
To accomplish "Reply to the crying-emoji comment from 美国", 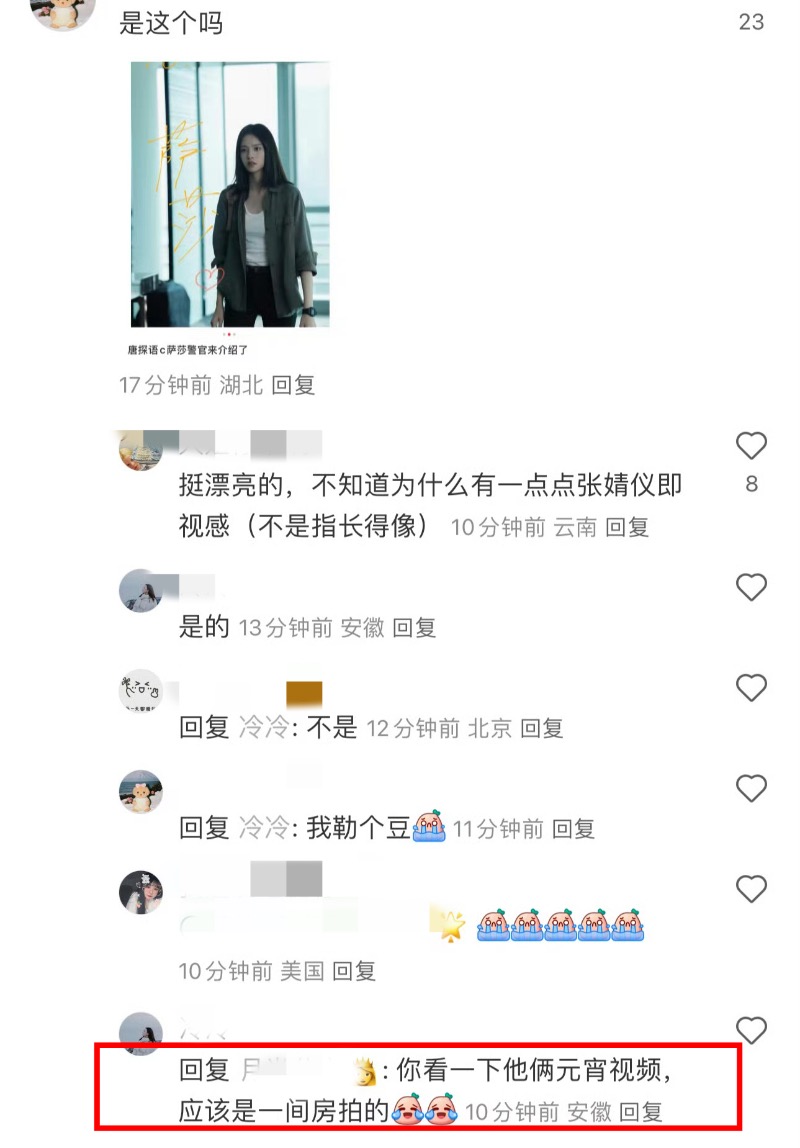I will (x=353, y=970).
